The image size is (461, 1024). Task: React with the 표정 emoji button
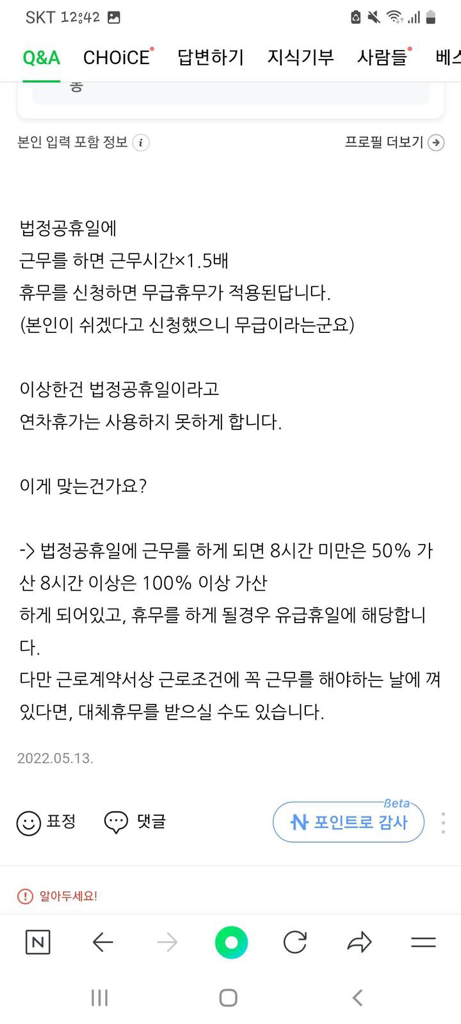click(x=46, y=822)
